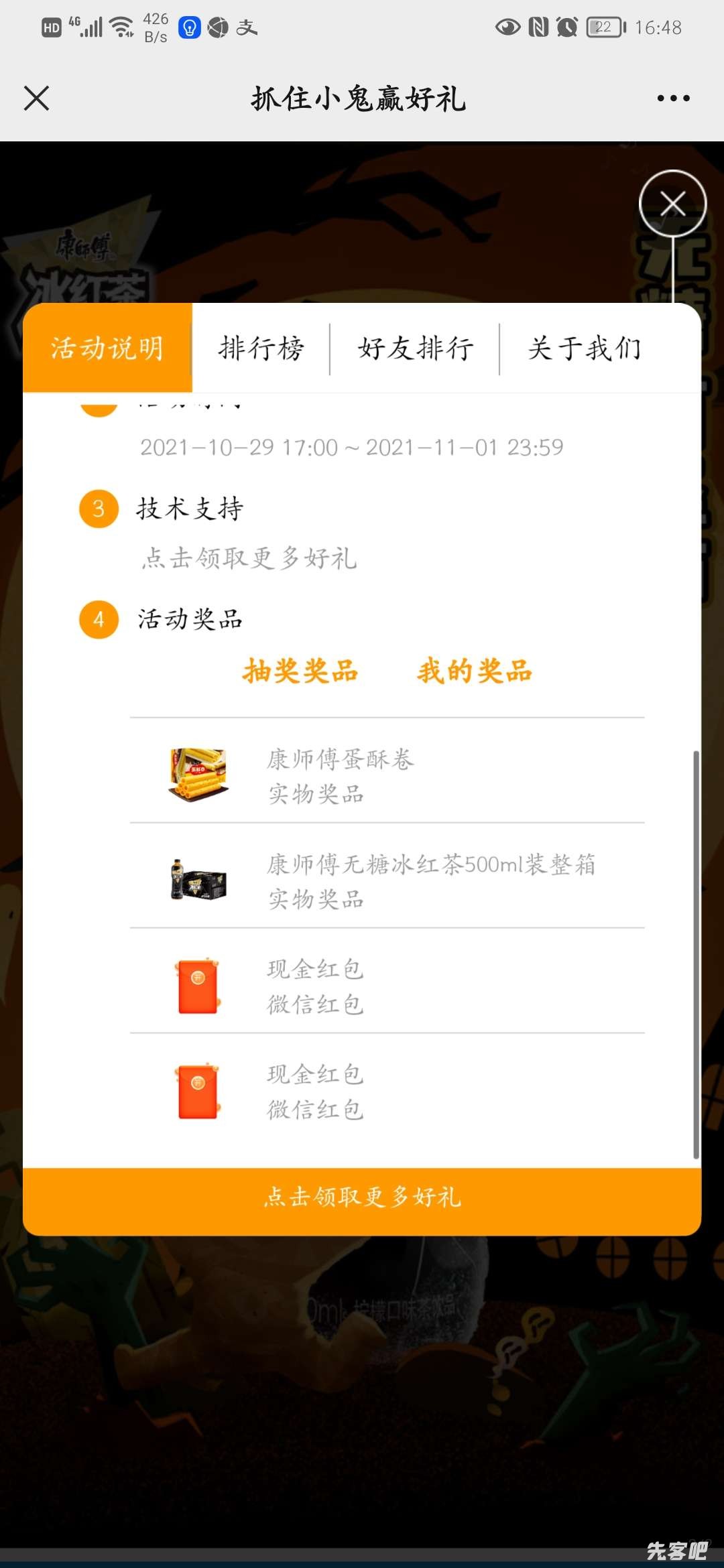
Task: Show the 抽奖奖品 list
Action: [x=300, y=671]
